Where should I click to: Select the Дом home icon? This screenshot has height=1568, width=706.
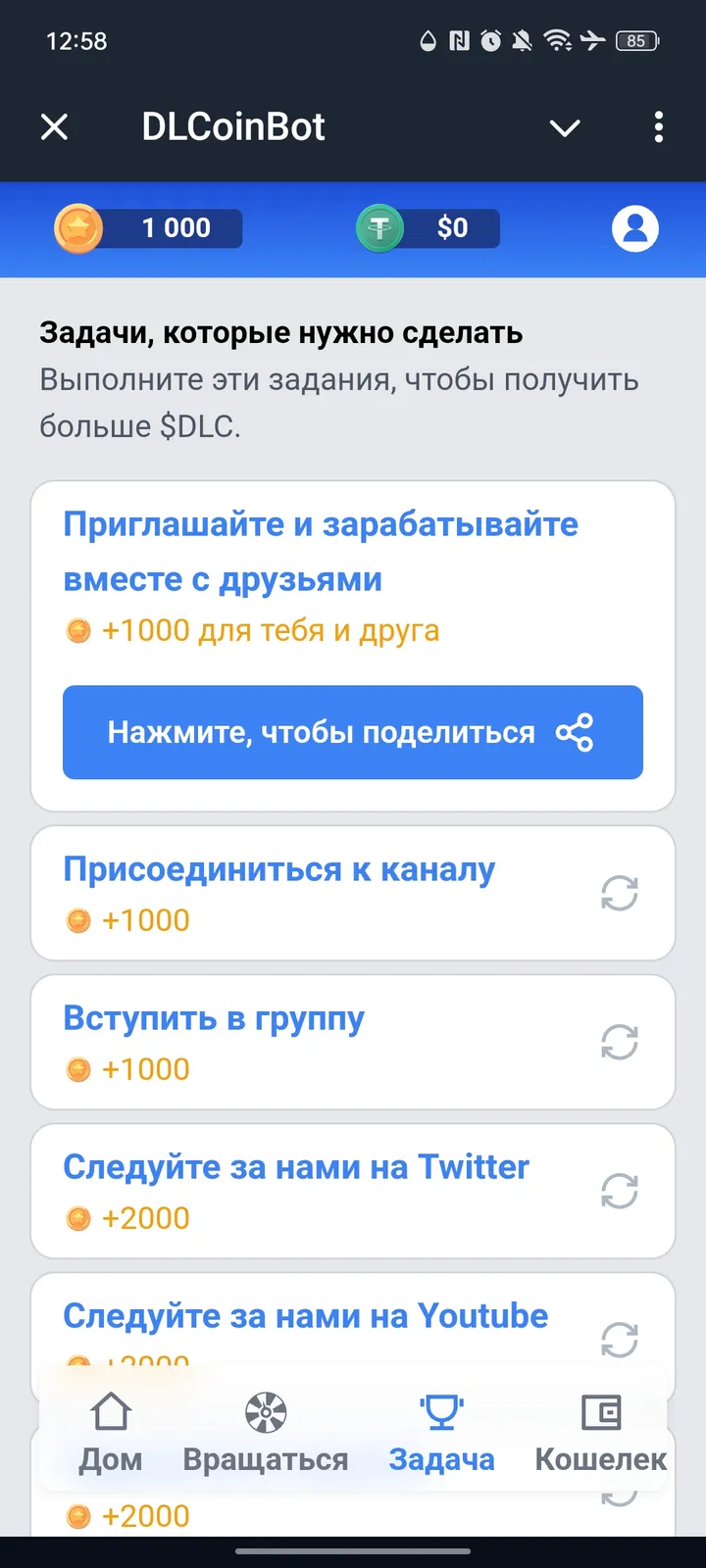(110, 1412)
